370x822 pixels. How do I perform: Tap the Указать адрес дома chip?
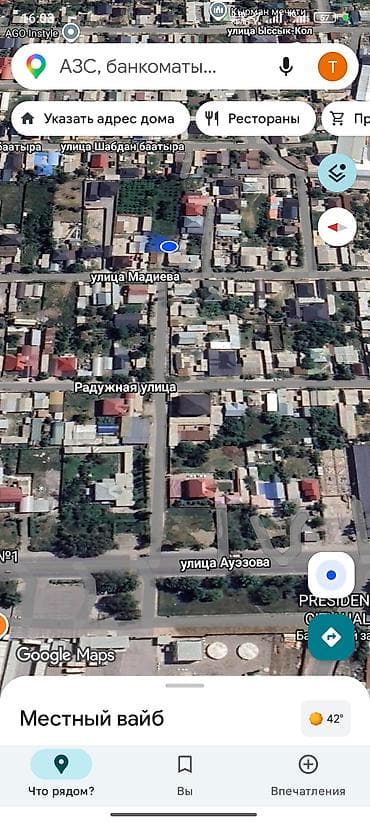[x=100, y=119]
